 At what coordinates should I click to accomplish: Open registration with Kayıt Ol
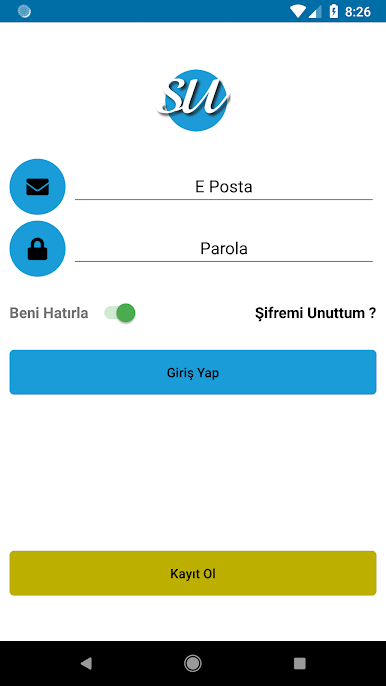193,573
